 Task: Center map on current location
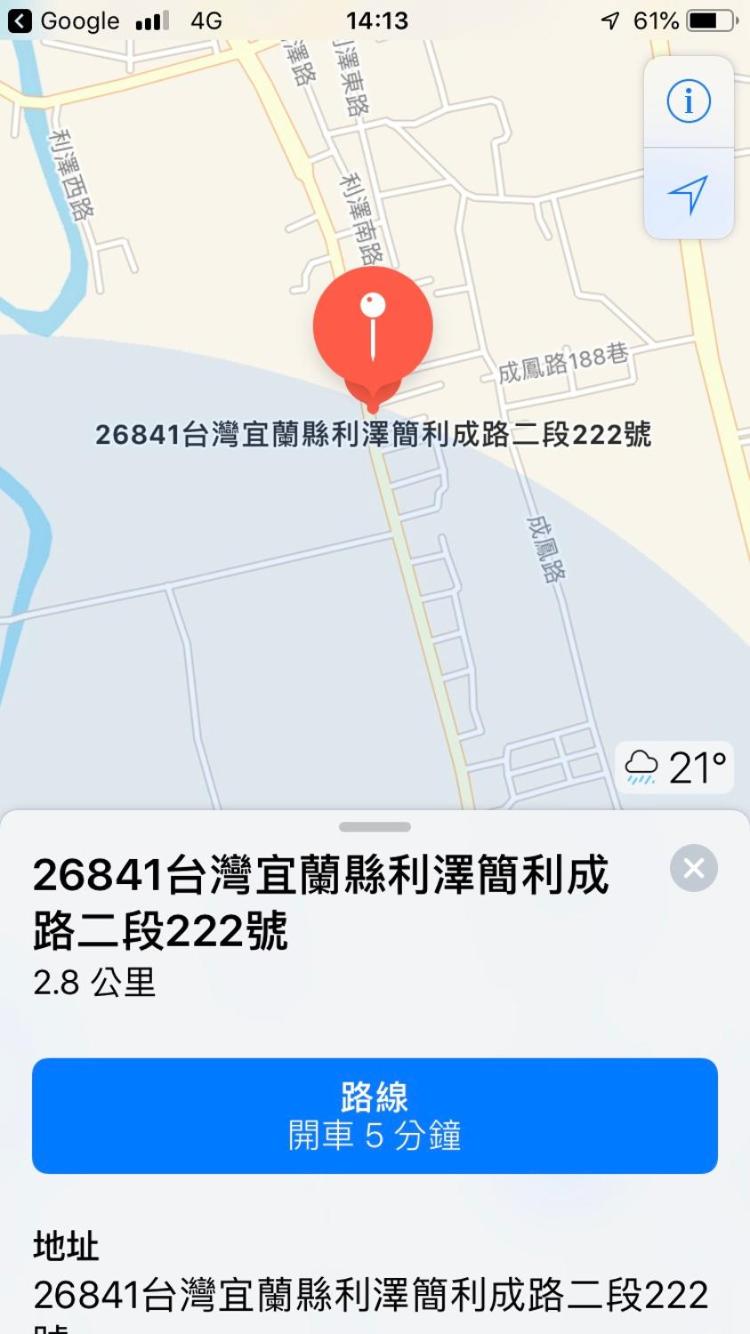[688, 194]
